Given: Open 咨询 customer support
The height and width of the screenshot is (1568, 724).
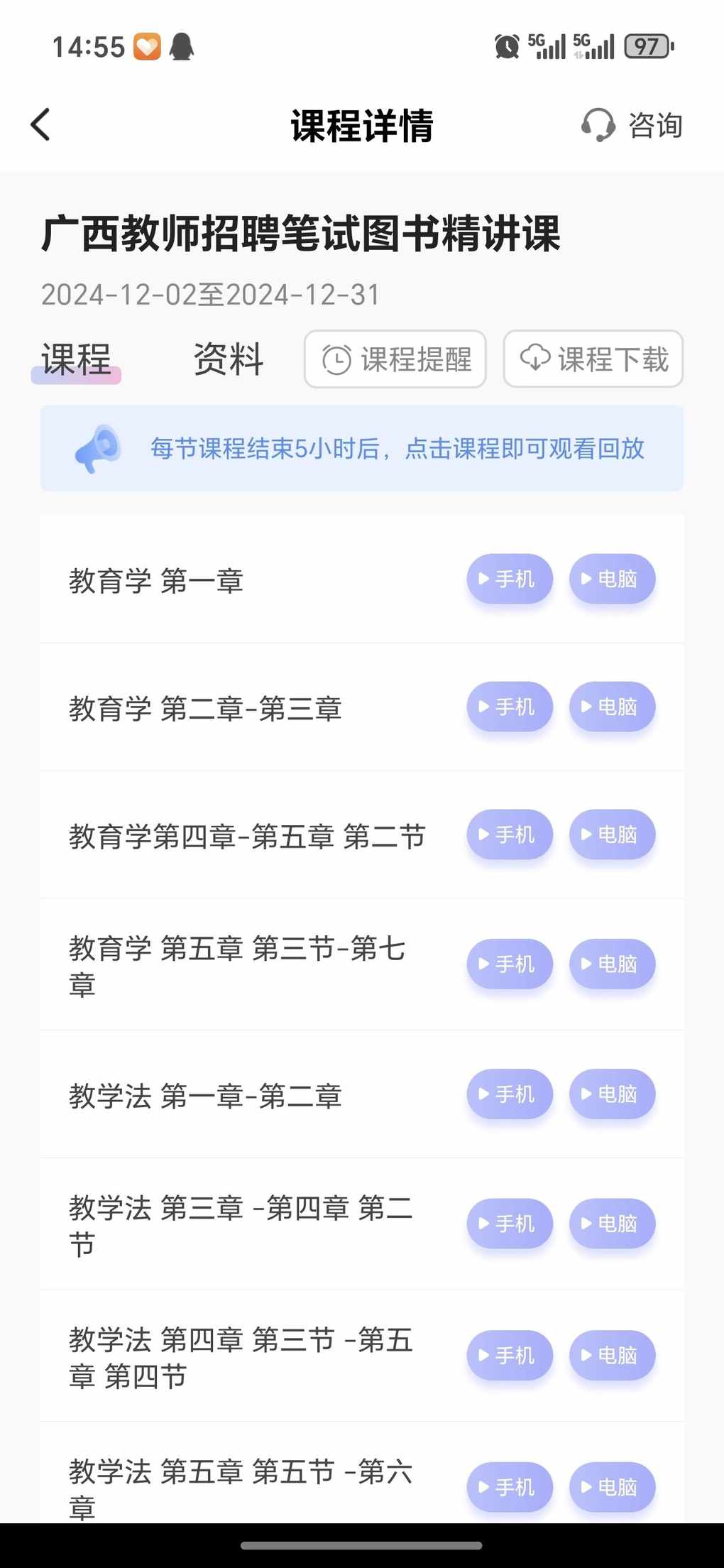Looking at the screenshot, I should click(632, 125).
